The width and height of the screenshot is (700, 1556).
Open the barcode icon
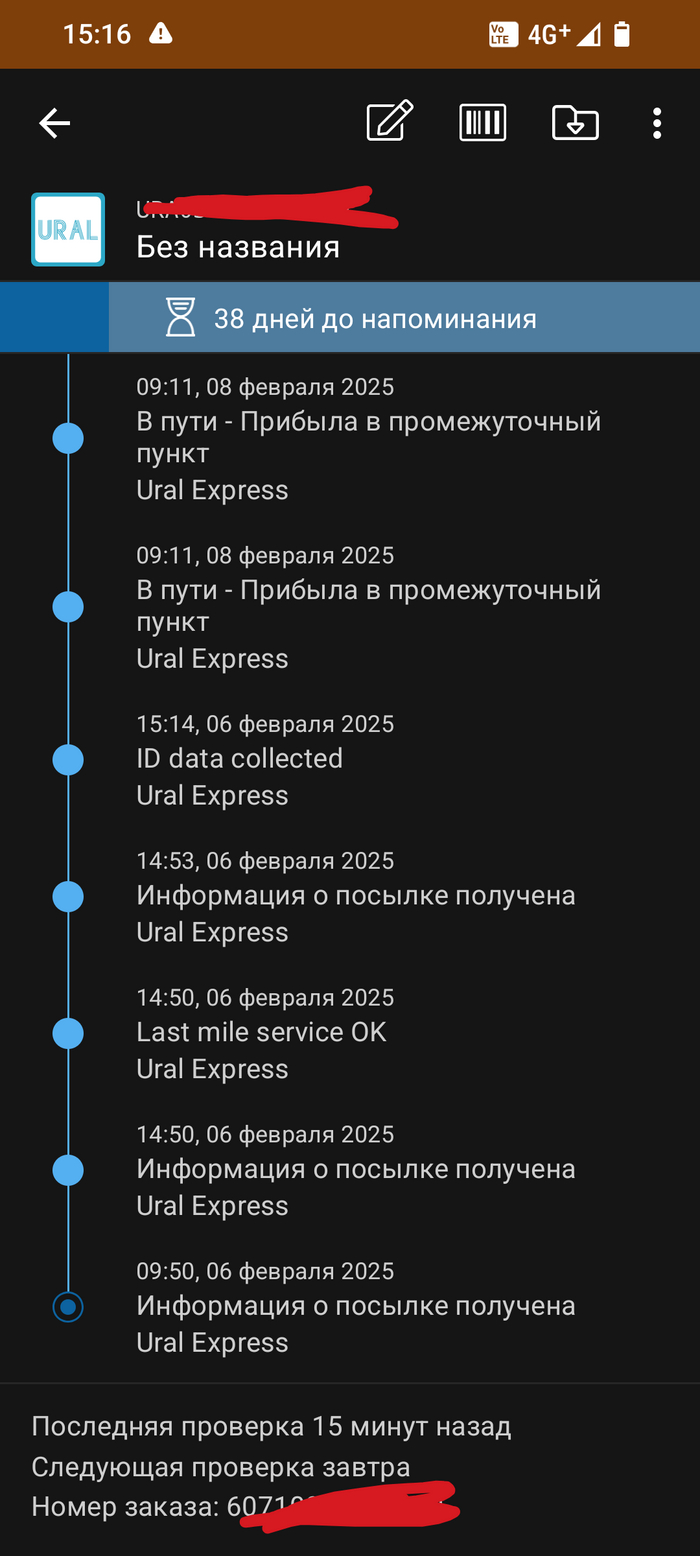(x=482, y=123)
